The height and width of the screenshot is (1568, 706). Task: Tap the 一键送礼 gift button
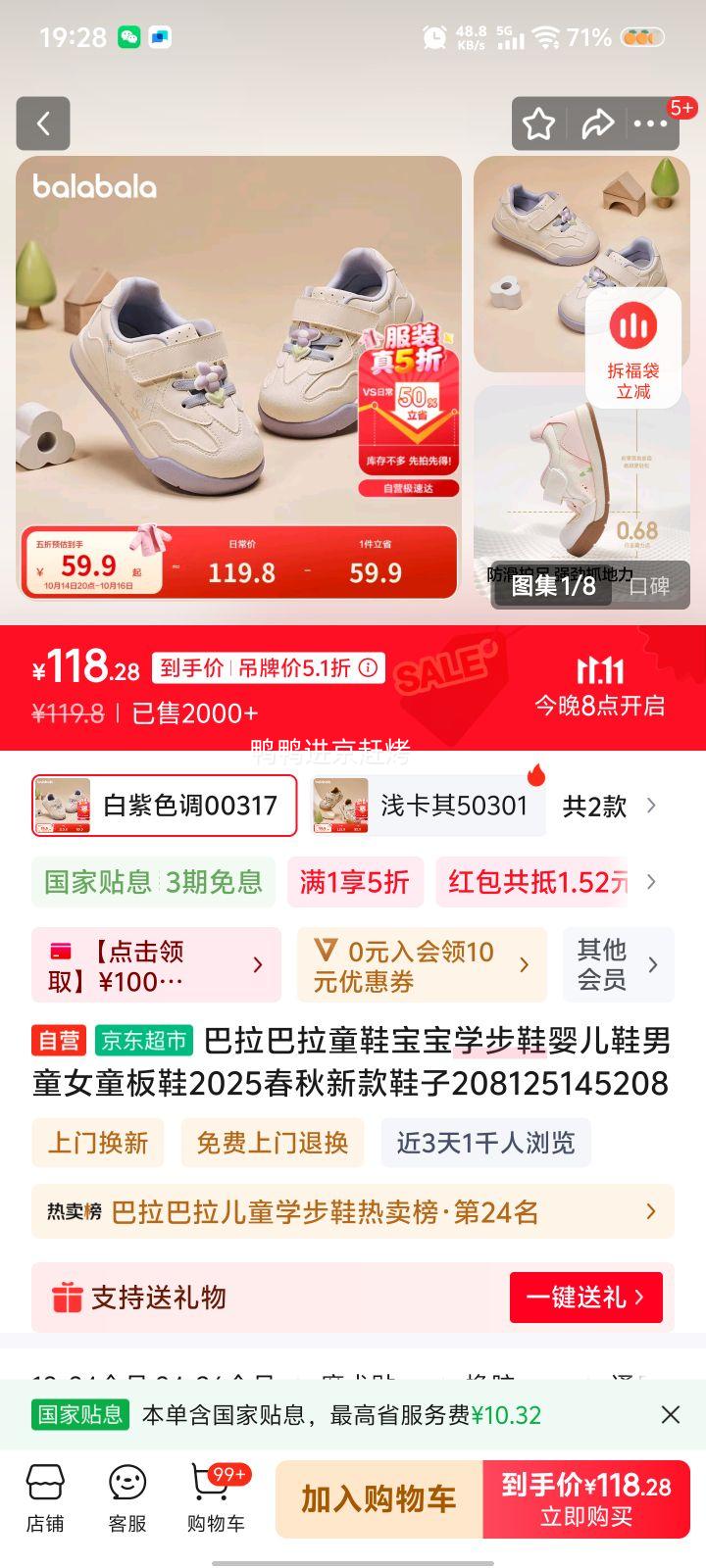point(585,1298)
